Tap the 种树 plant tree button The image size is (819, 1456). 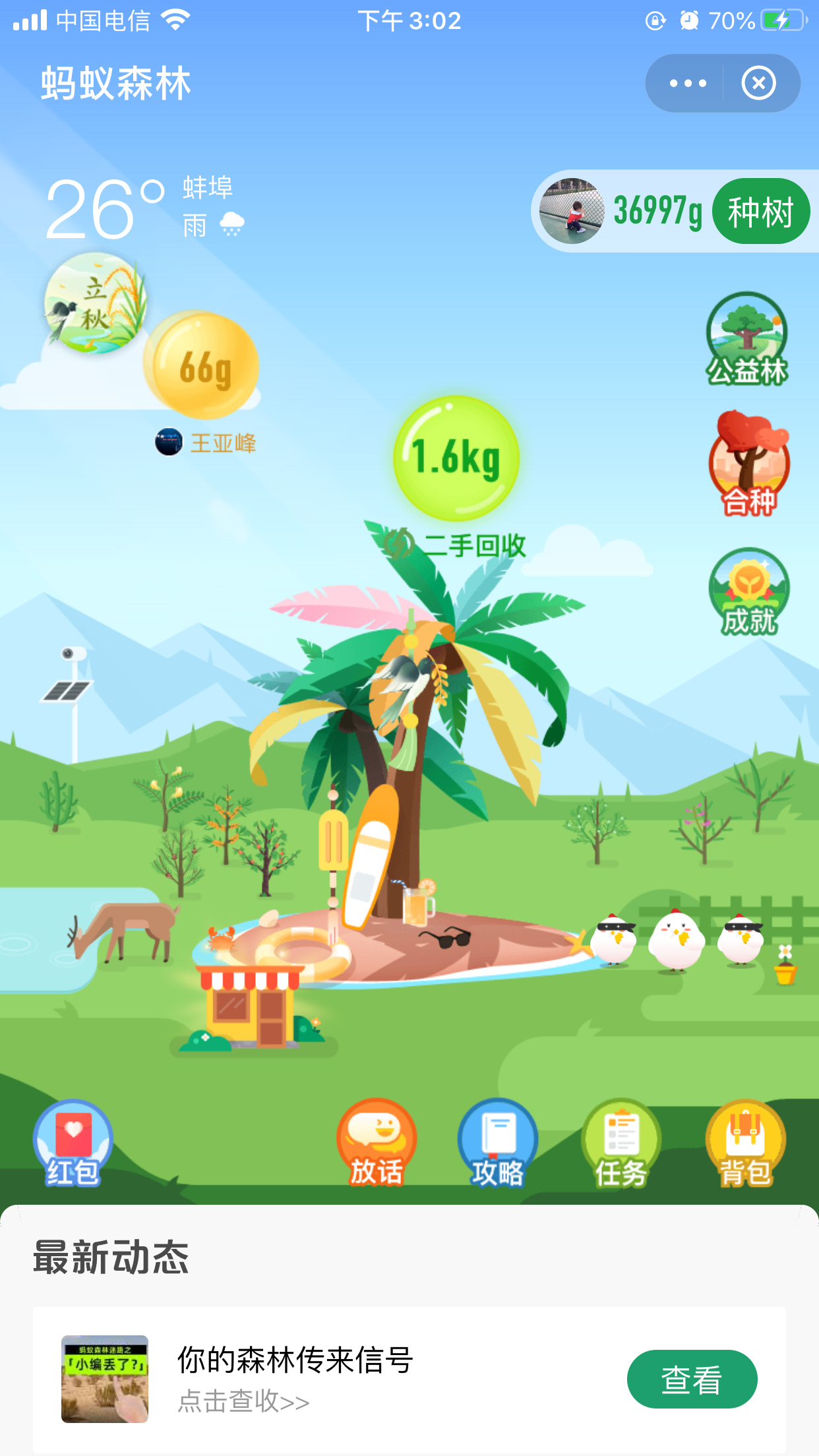(760, 212)
